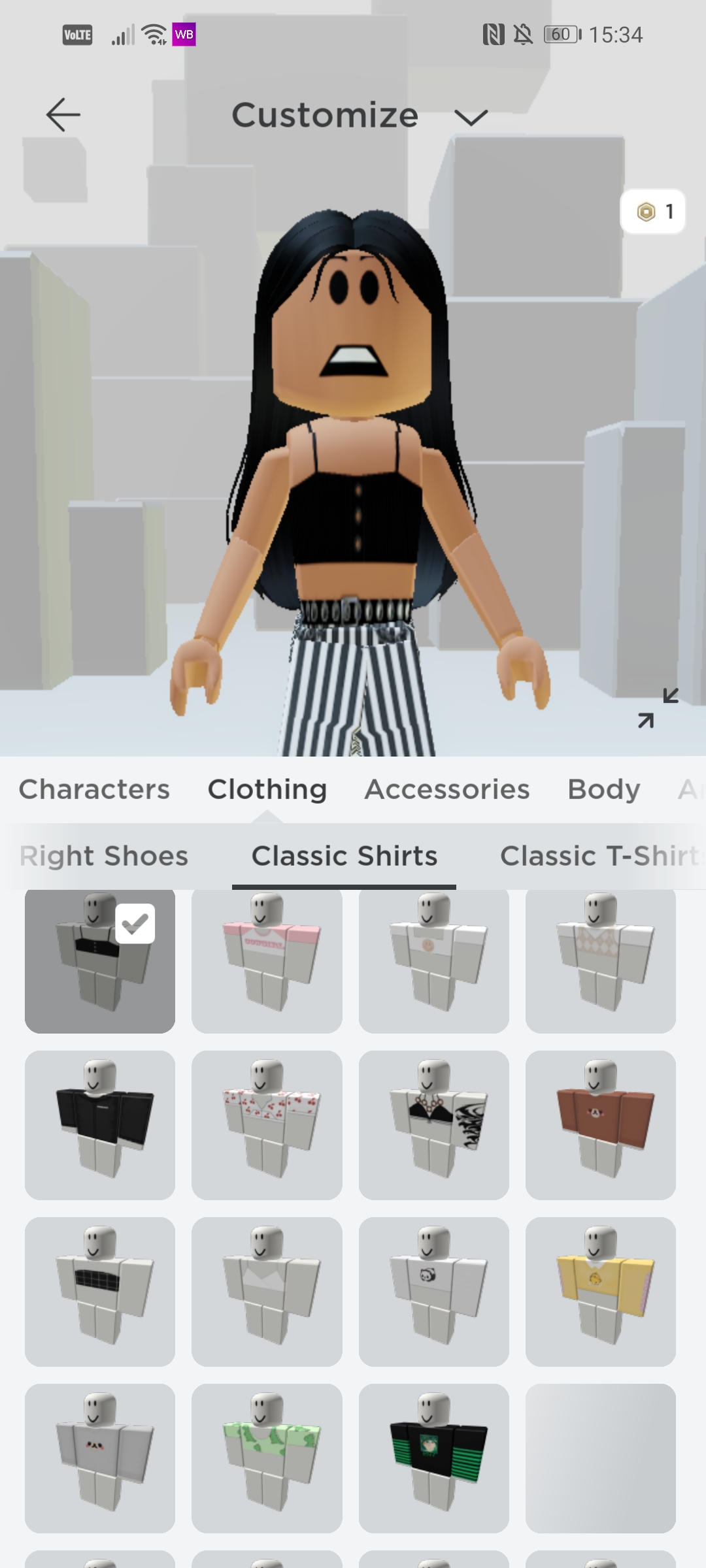706x1568 pixels.
Task: Equip the brown bear shirt
Action: [x=600, y=1125]
